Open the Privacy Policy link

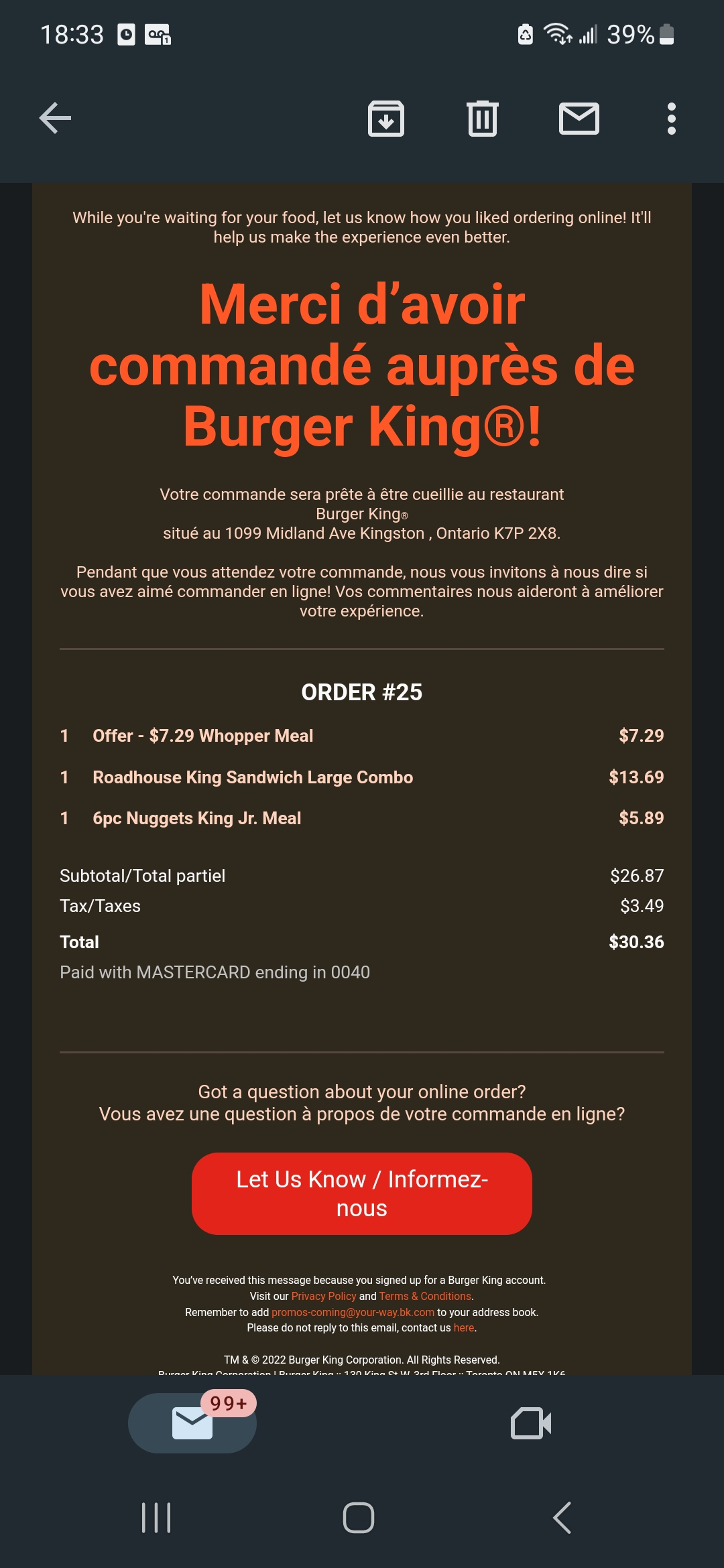[x=324, y=1296]
